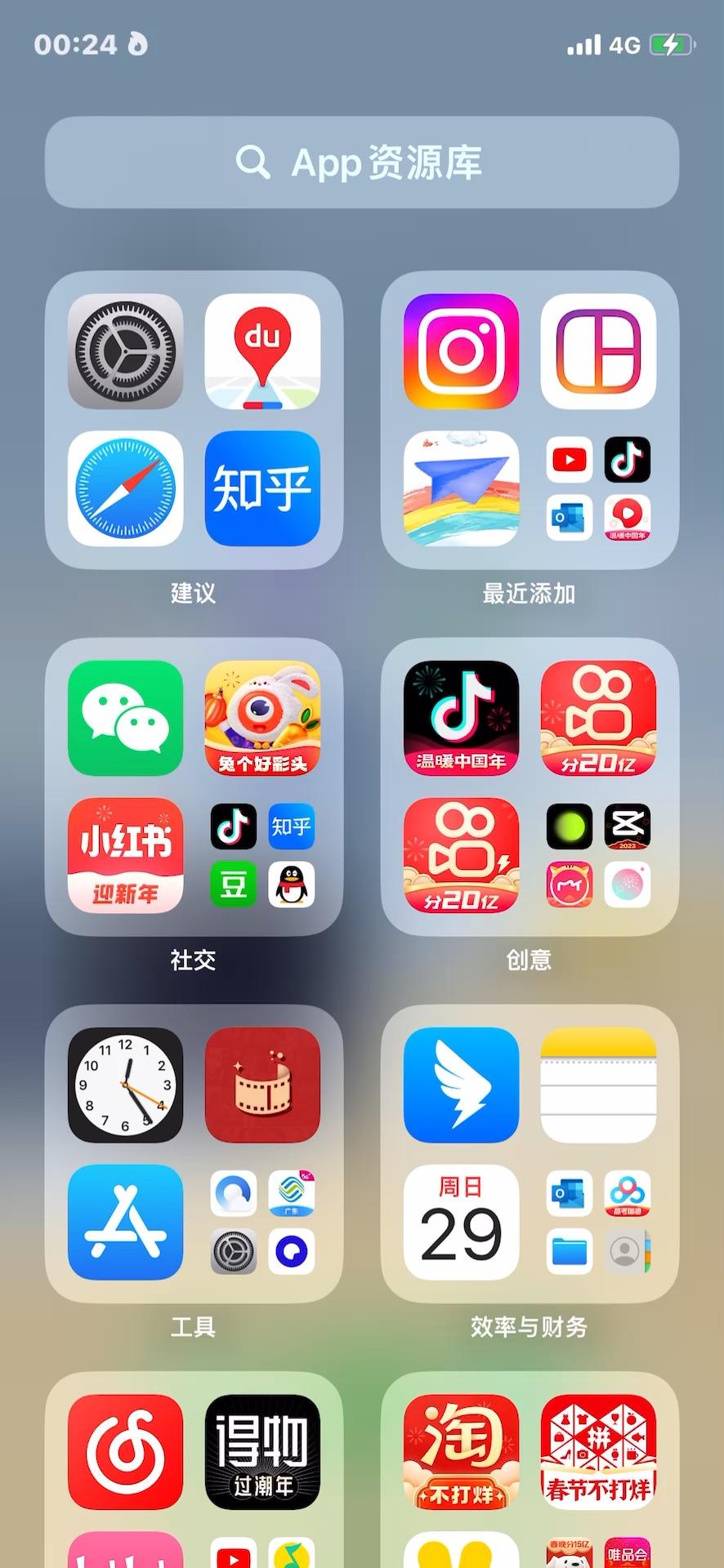724x1568 pixels.
Task: Expand the 社交 folder's small icon group
Action: pyautogui.click(x=262, y=855)
